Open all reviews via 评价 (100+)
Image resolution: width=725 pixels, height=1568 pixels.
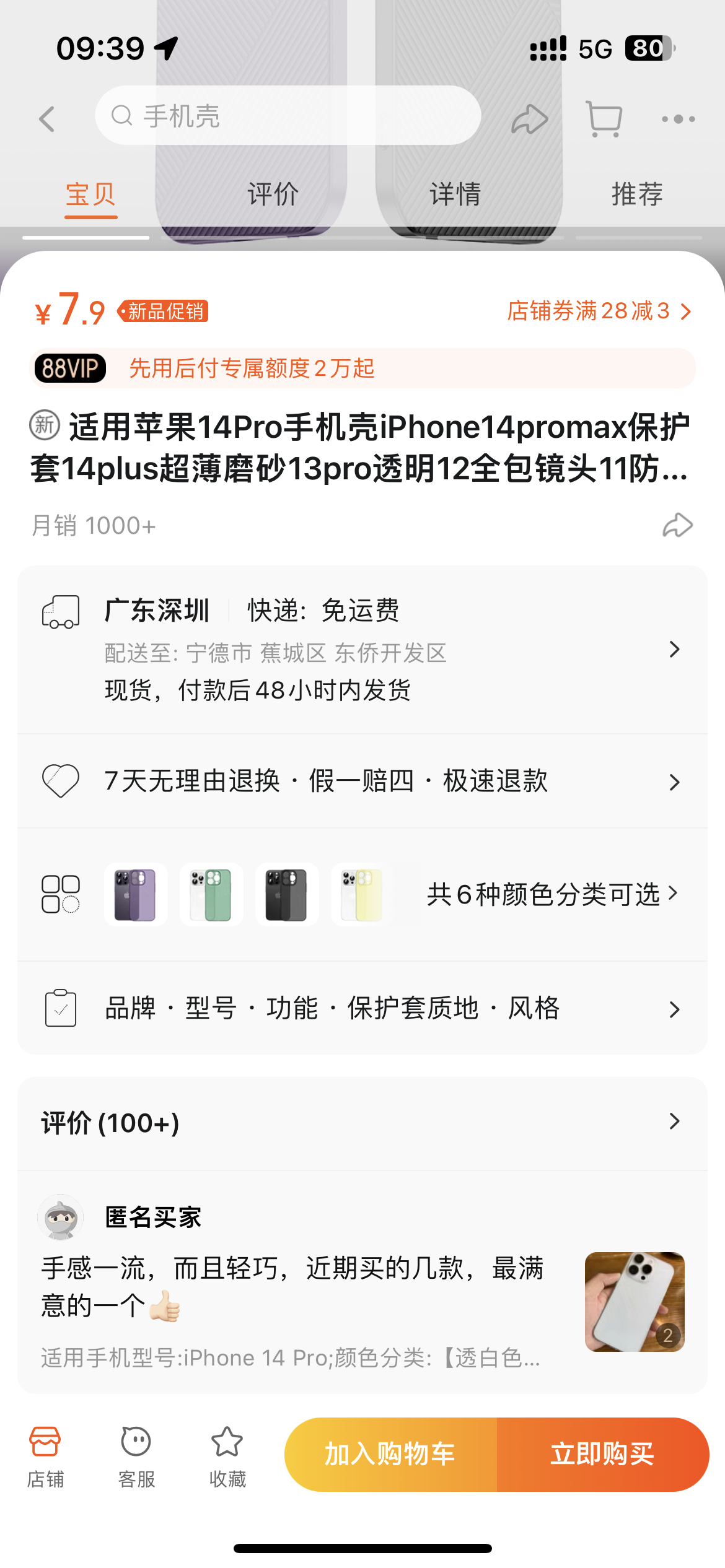tap(362, 1122)
